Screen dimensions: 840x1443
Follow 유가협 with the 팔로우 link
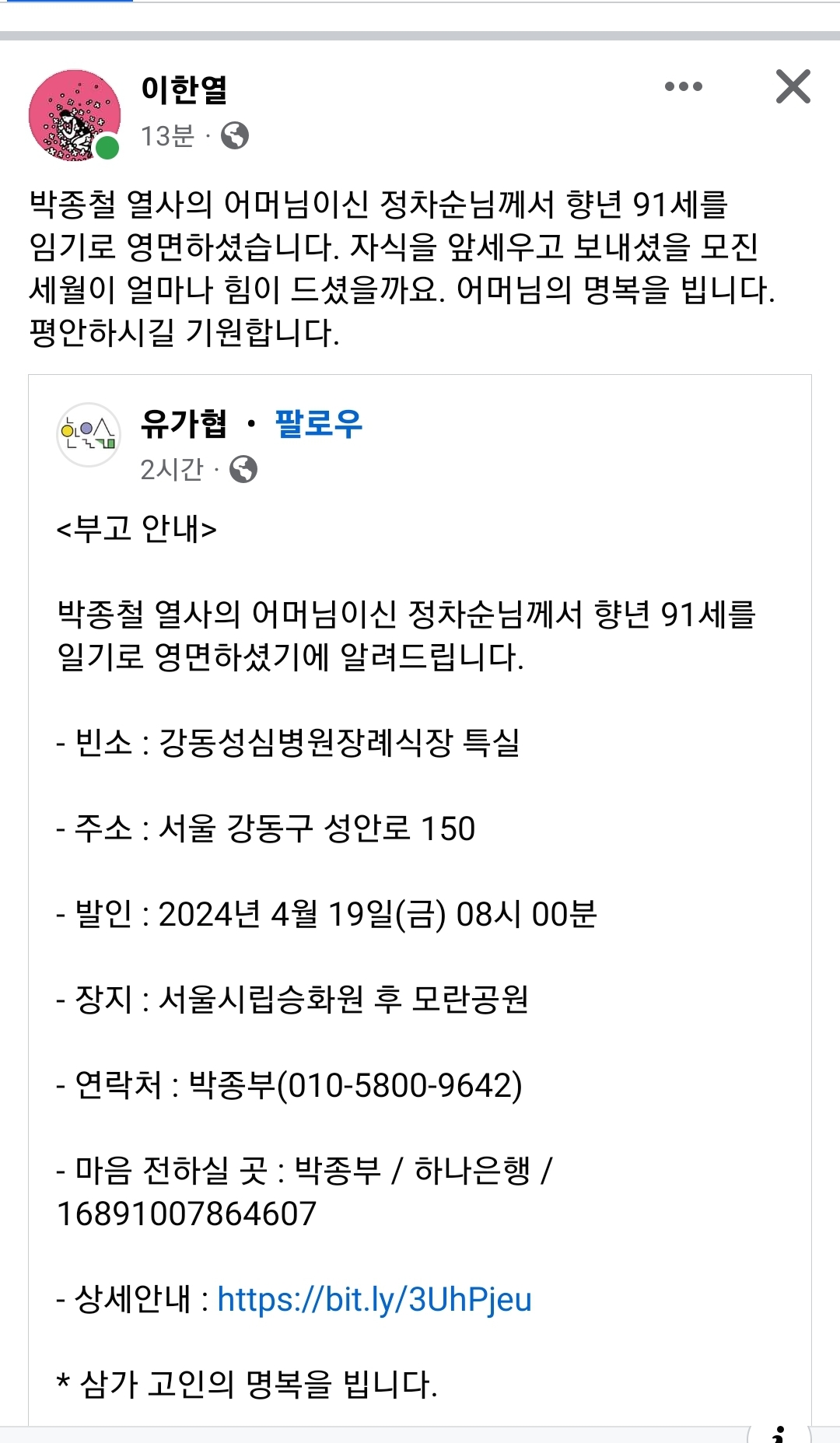(319, 424)
